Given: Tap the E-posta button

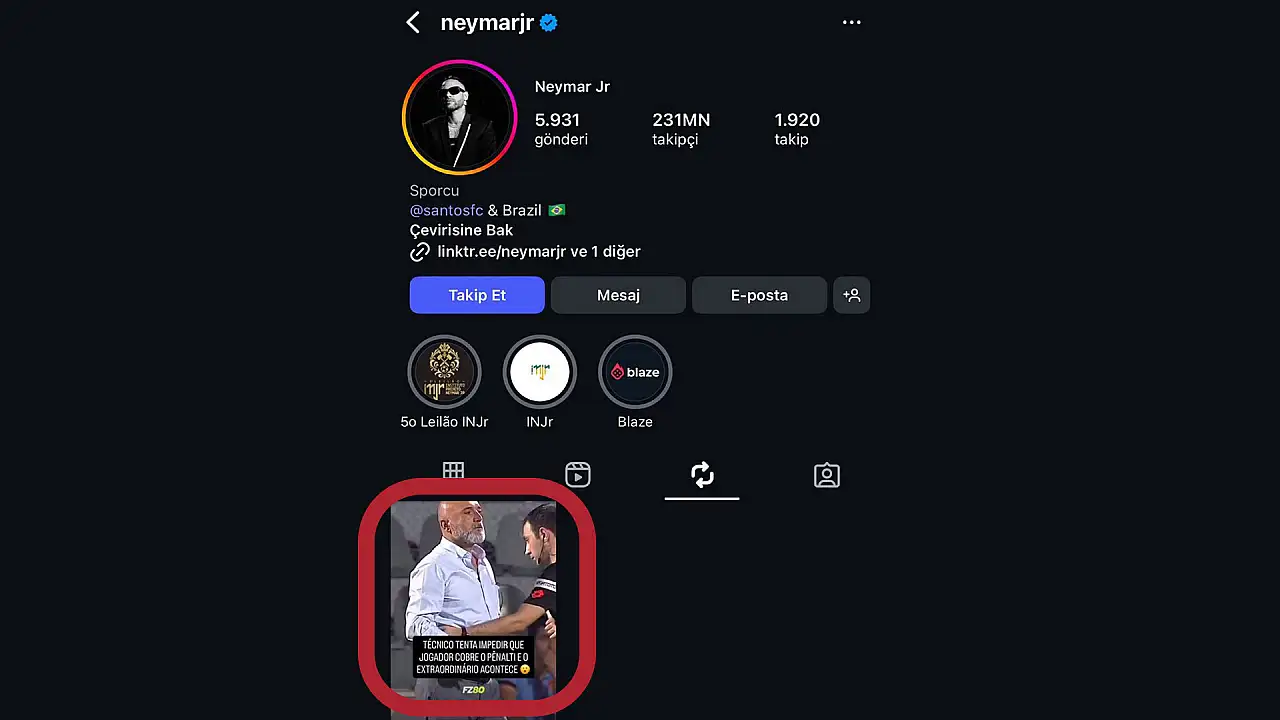Looking at the screenshot, I should coord(759,295).
